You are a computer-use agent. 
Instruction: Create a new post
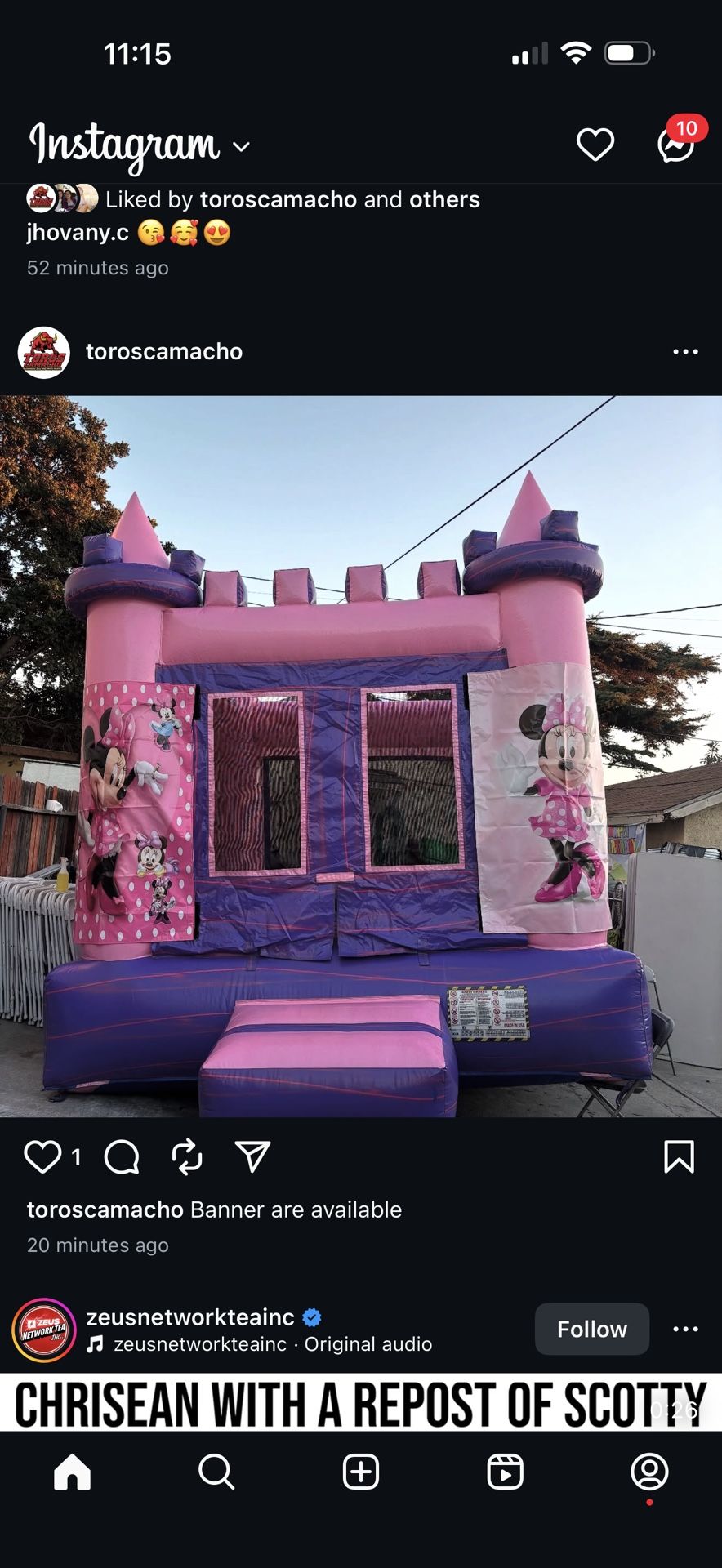361,1472
